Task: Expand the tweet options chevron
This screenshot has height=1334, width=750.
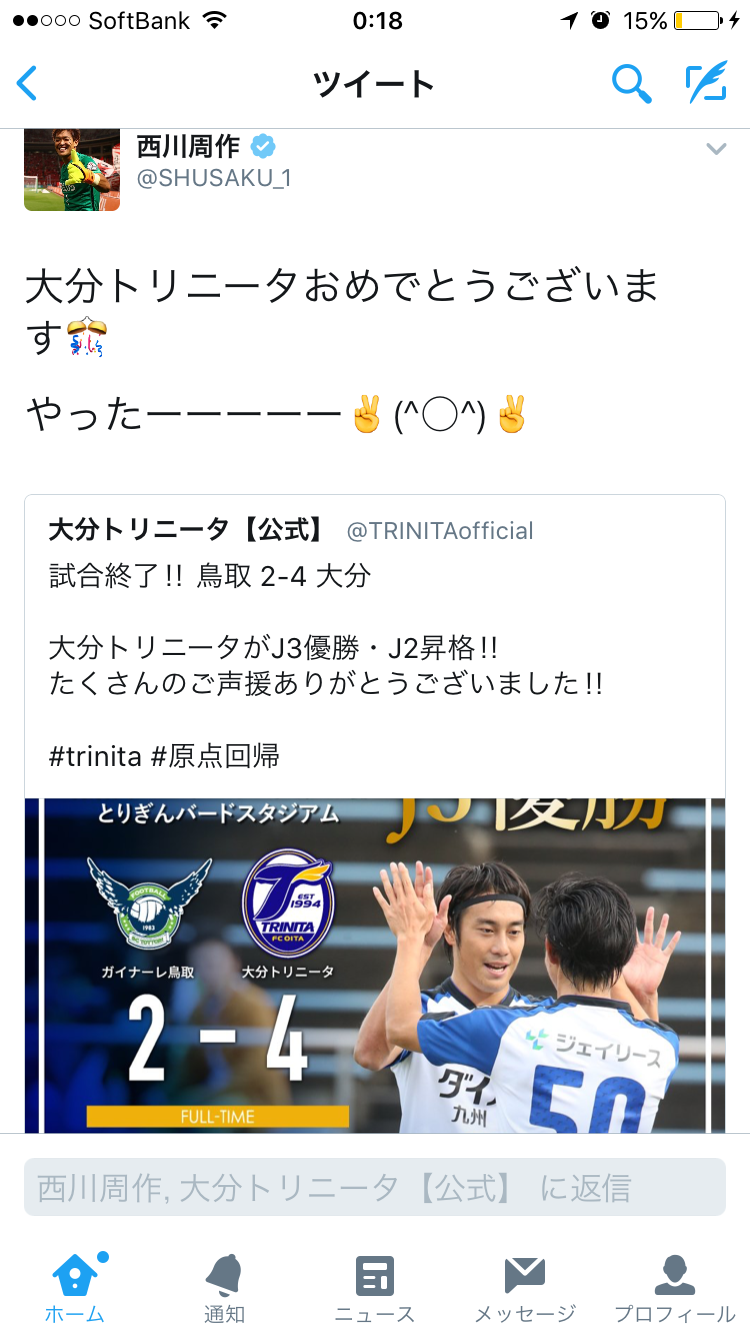Action: click(x=715, y=150)
